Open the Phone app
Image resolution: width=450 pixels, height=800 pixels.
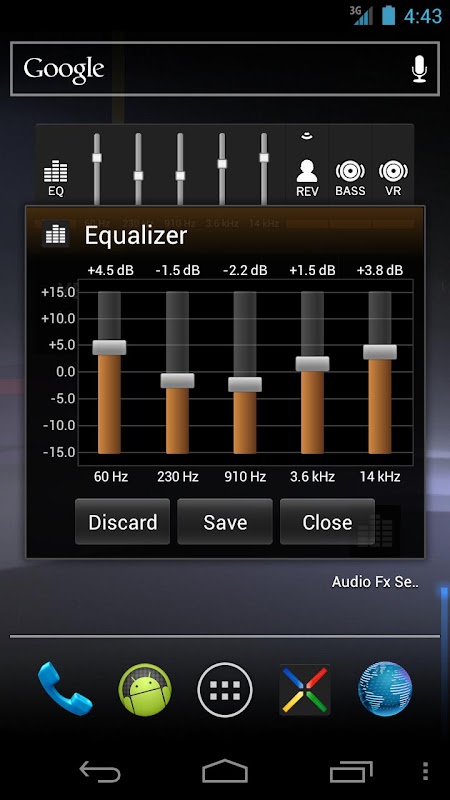(65, 689)
